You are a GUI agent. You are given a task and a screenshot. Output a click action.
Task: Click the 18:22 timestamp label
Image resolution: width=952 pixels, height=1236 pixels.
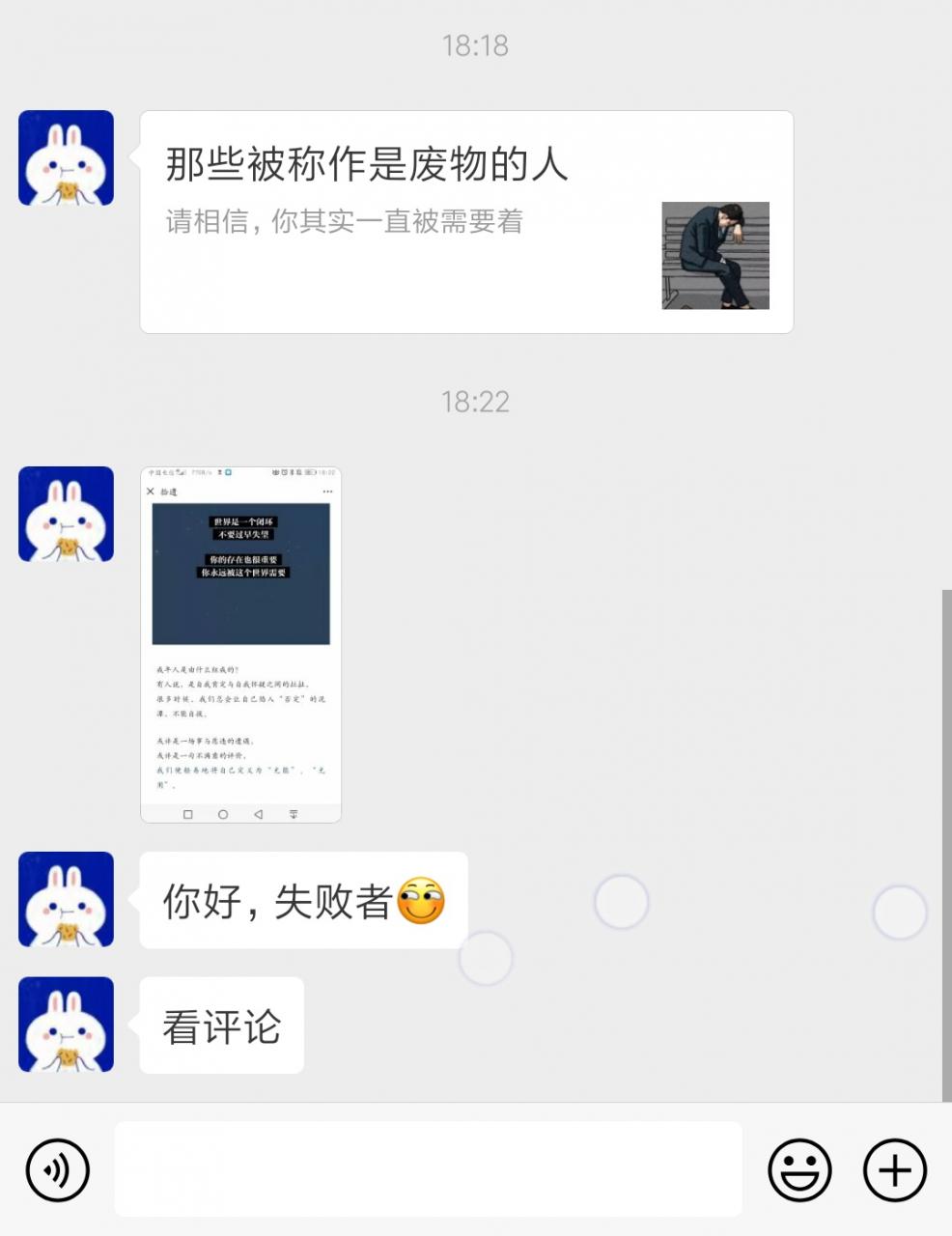coord(476,402)
